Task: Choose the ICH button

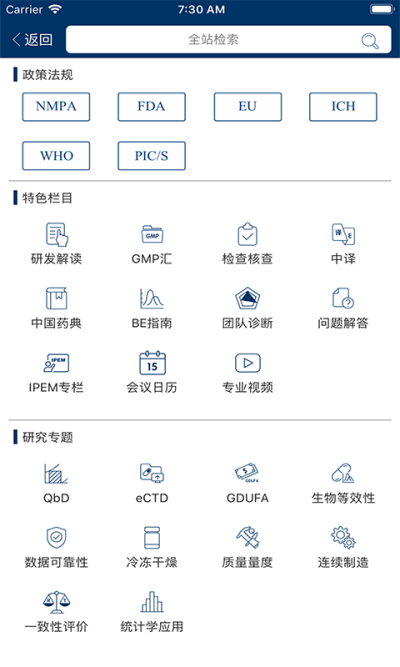Action: point(343,107)
